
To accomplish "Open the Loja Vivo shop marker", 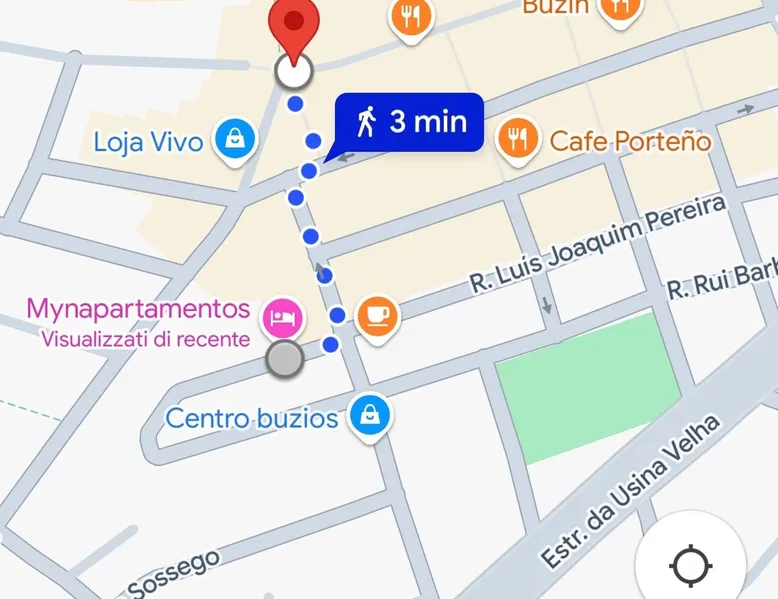I will point(235,141).
